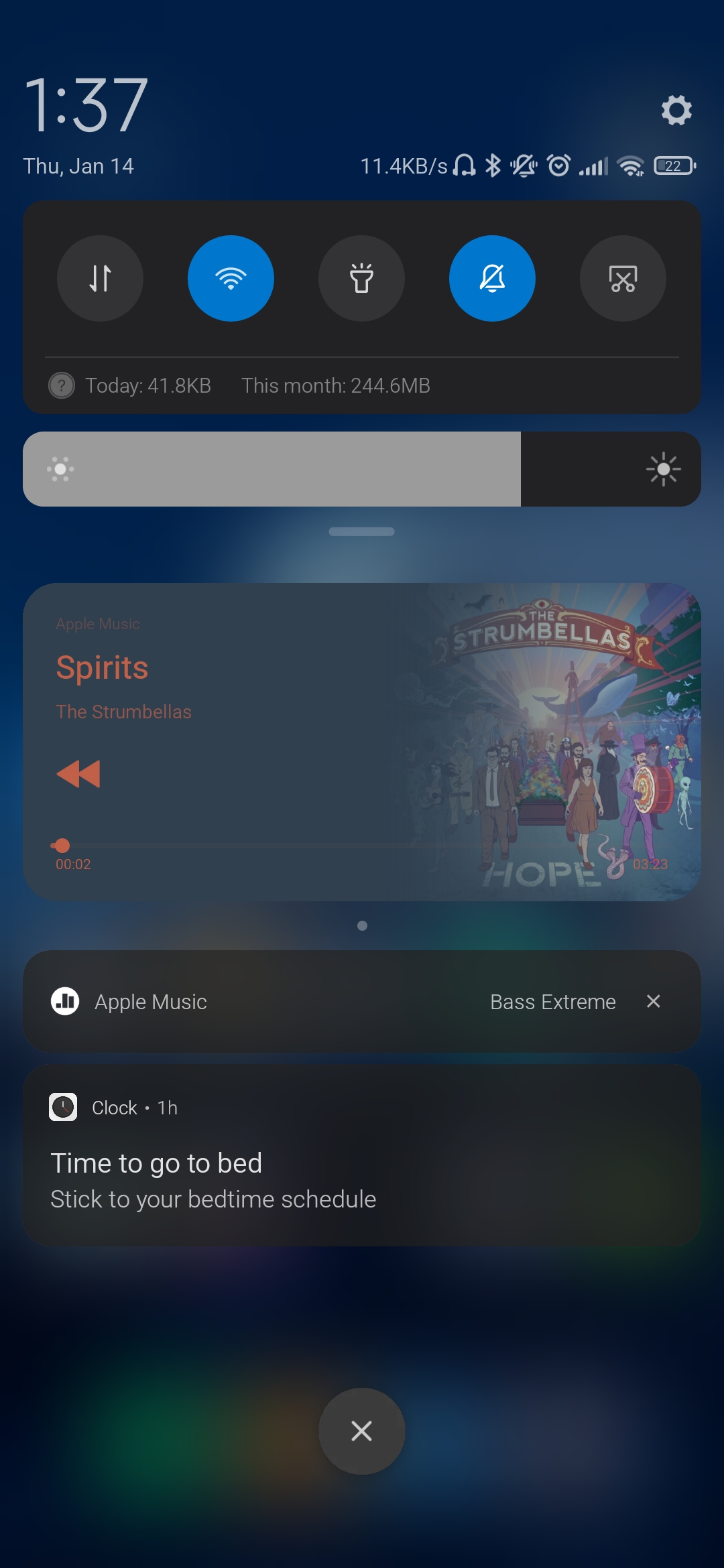Screen dimensions: 724x1568
Task: Open the Clock bedtime notification
Action: coord(362,1155)
